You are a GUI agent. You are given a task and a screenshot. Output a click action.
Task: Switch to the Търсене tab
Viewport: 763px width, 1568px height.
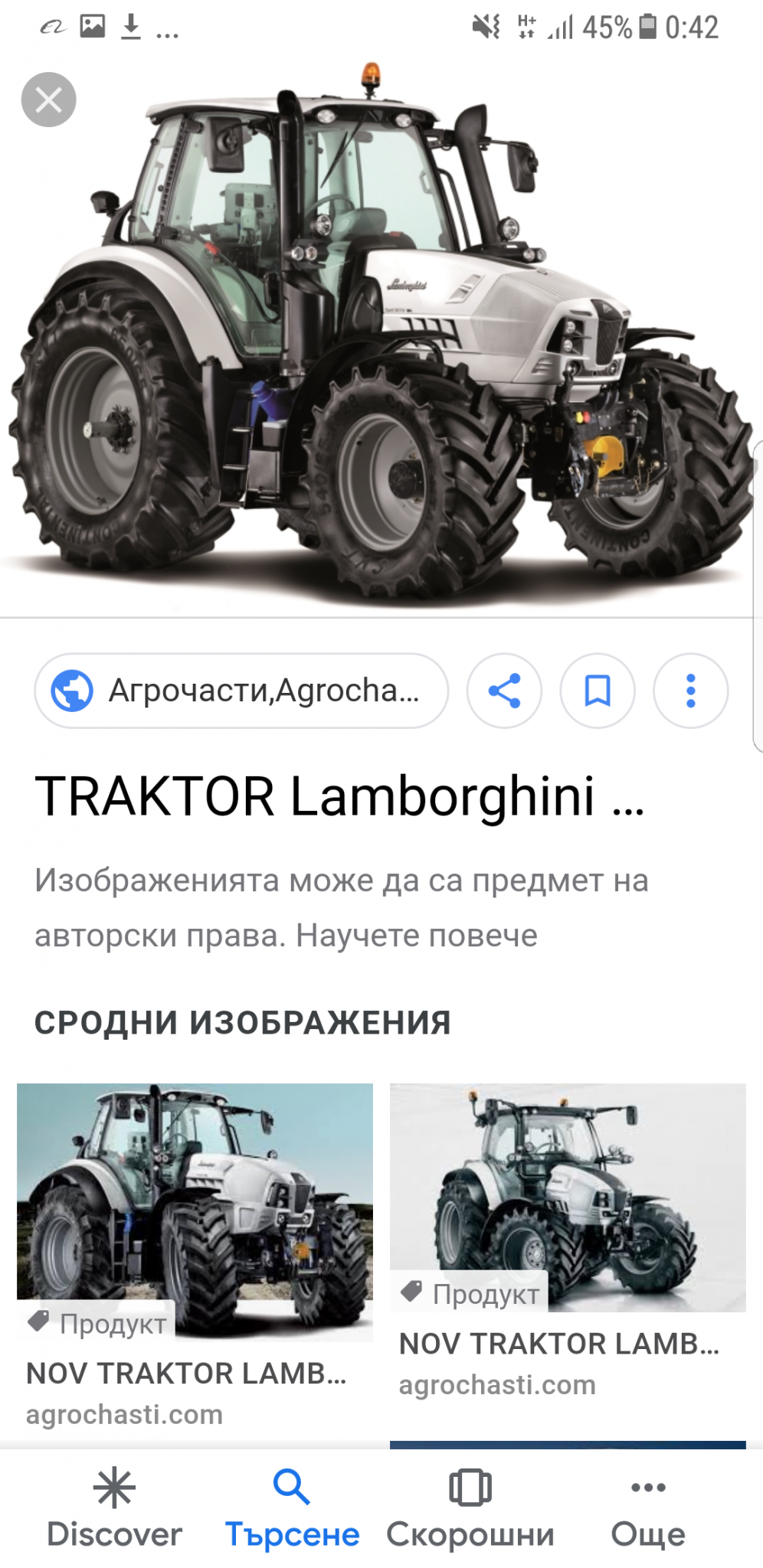(292, 1508)
